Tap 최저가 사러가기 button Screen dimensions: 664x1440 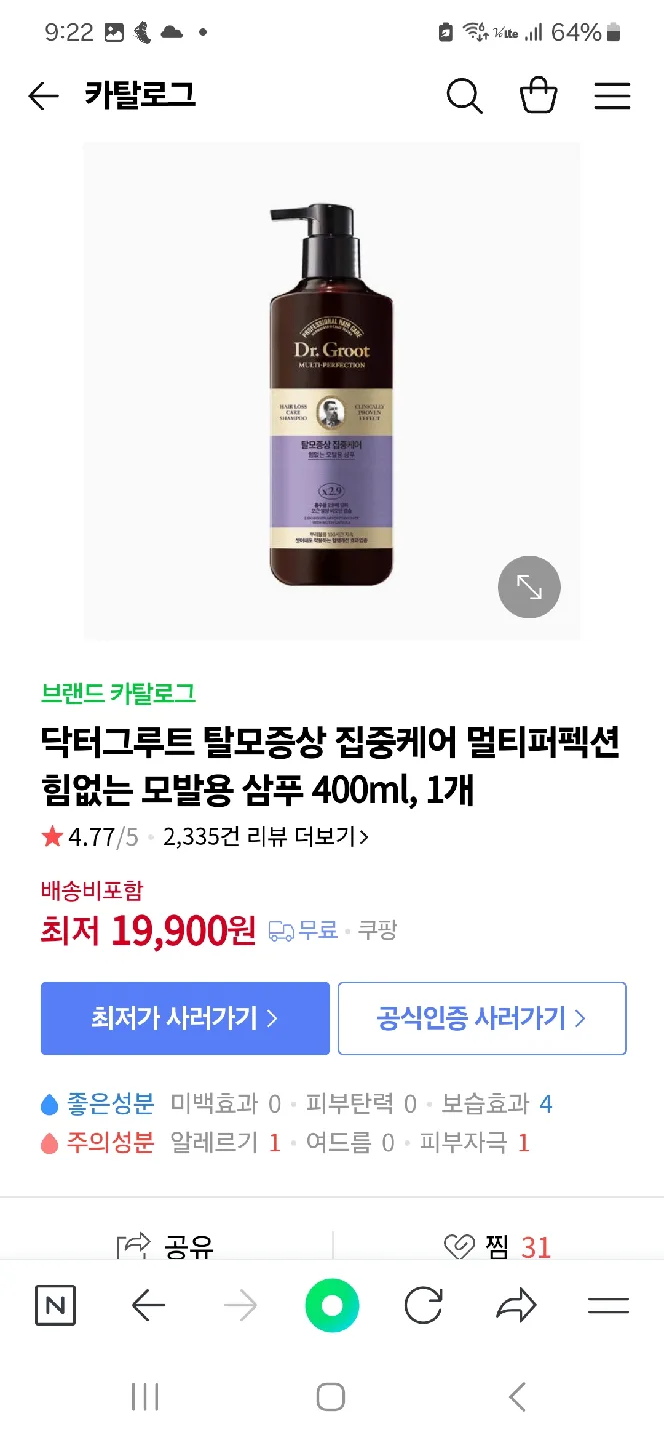click(x=185, y=1018)
